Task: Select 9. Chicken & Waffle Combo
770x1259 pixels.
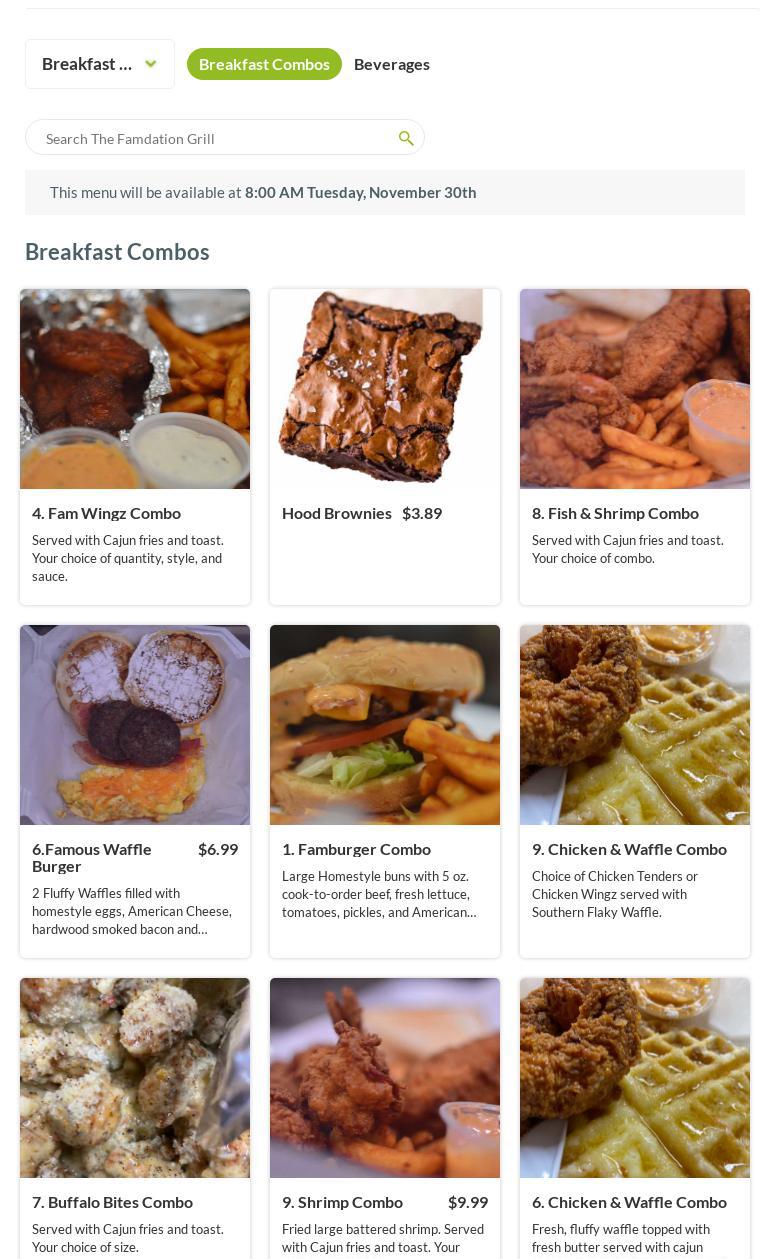Action: pos(635,791)
